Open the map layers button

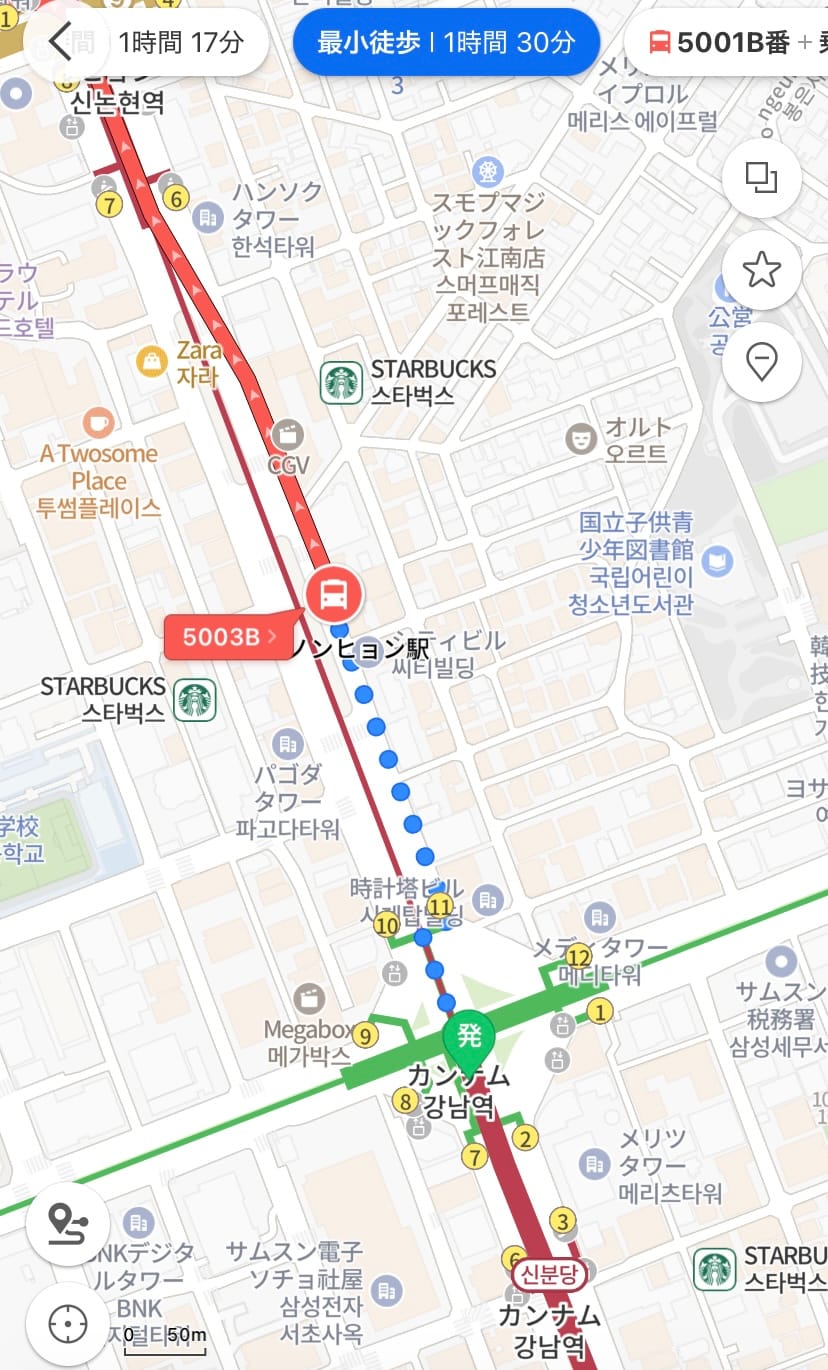pos(762,179)
